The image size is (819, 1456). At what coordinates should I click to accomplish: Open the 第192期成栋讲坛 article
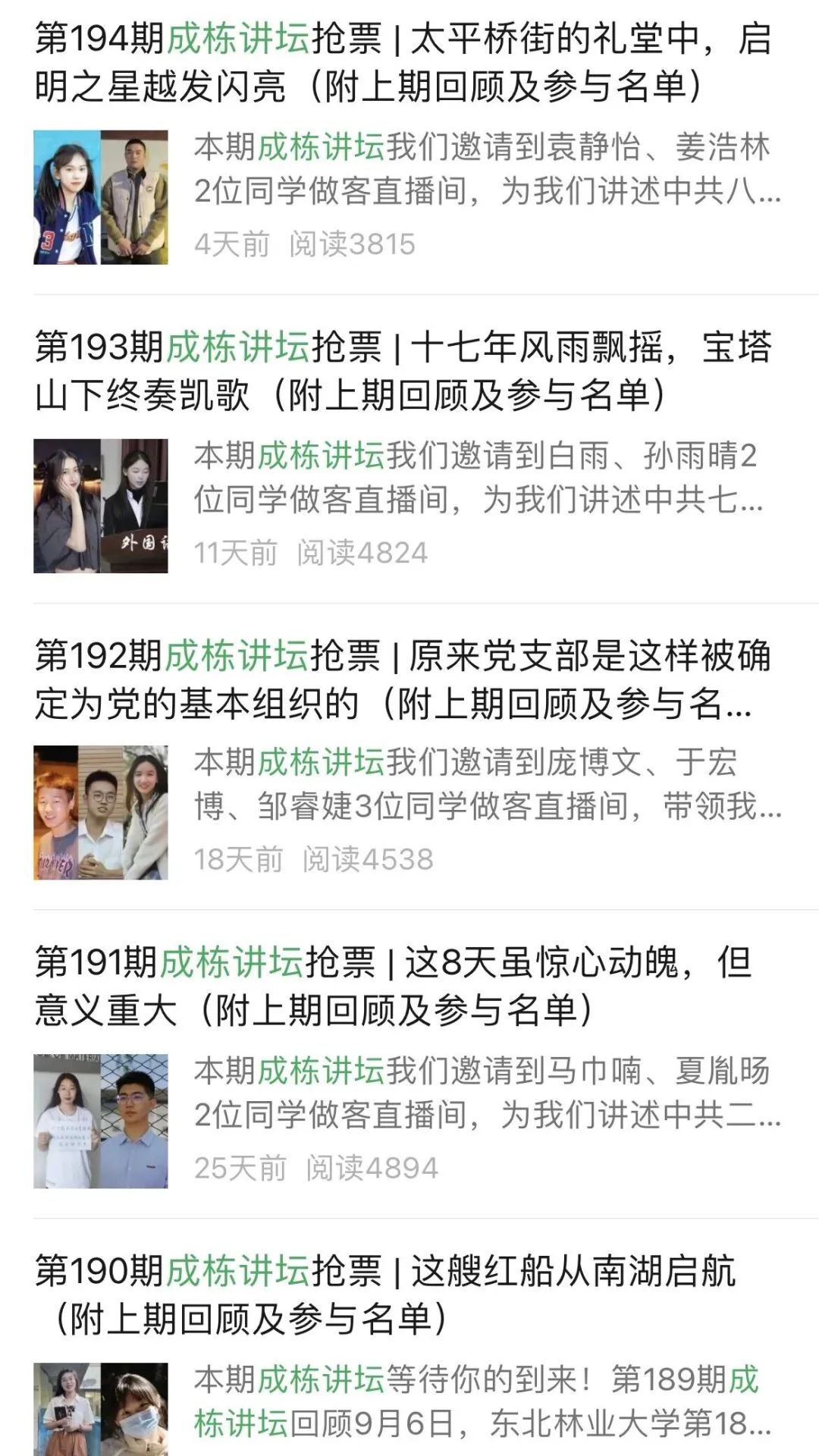click(x=402, y=679)
